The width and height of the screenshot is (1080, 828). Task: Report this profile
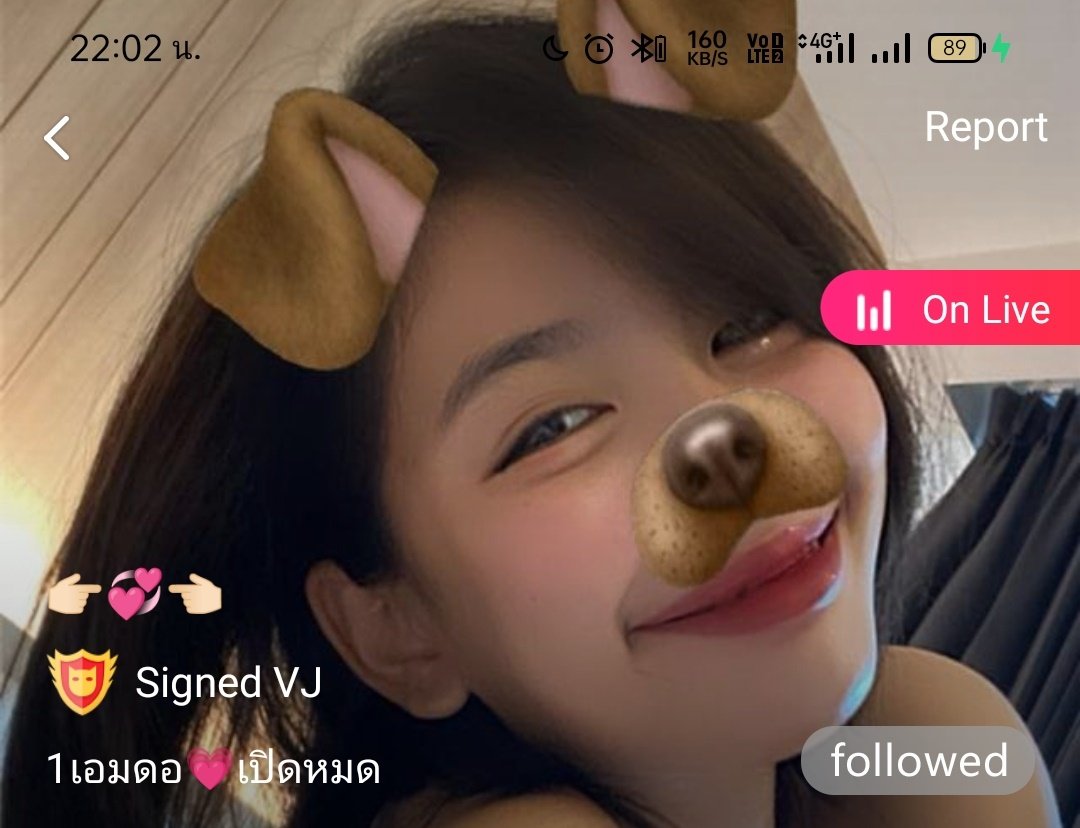coord(985,127)
